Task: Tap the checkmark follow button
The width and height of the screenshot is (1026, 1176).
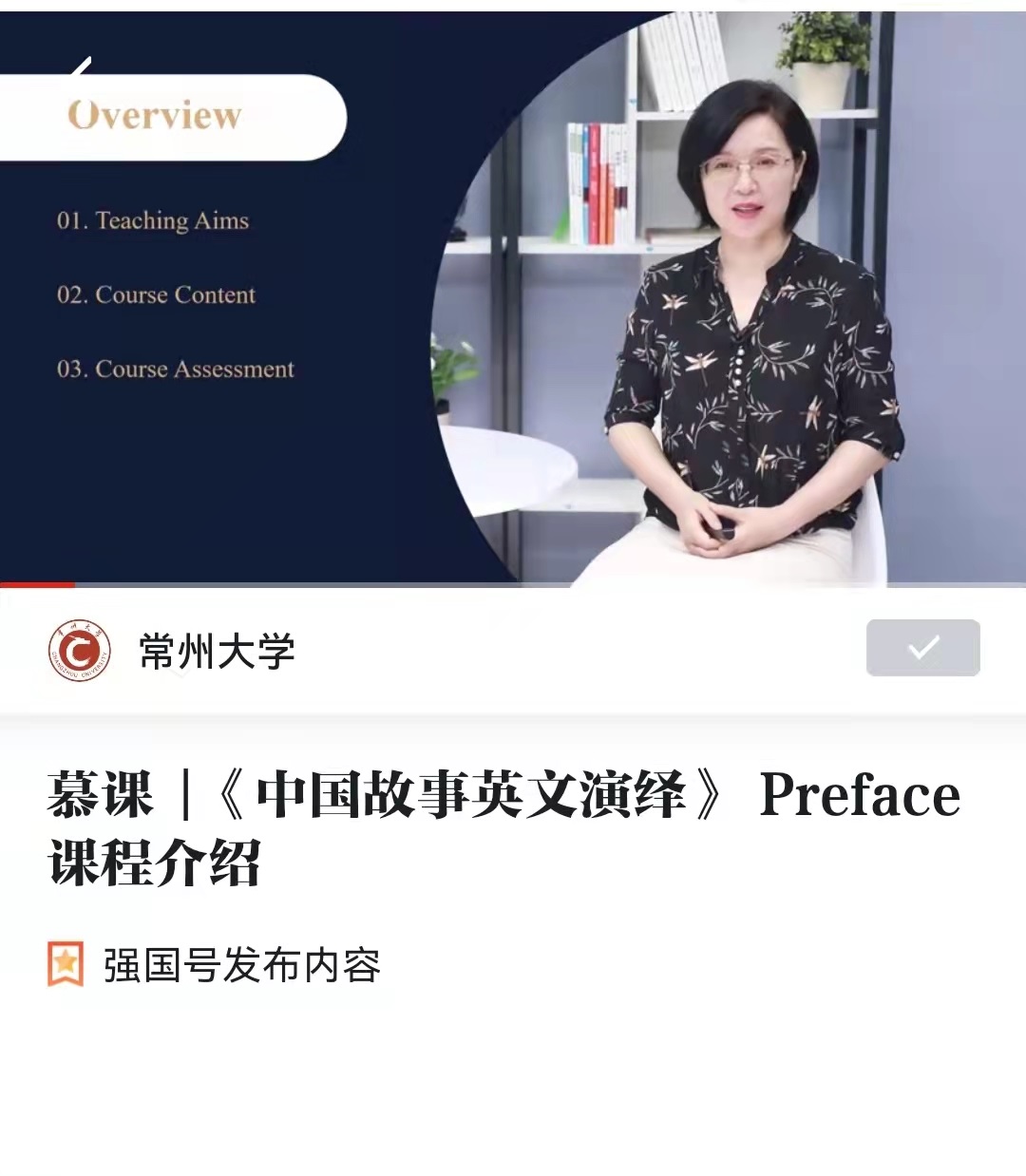Action: point(922,648)
